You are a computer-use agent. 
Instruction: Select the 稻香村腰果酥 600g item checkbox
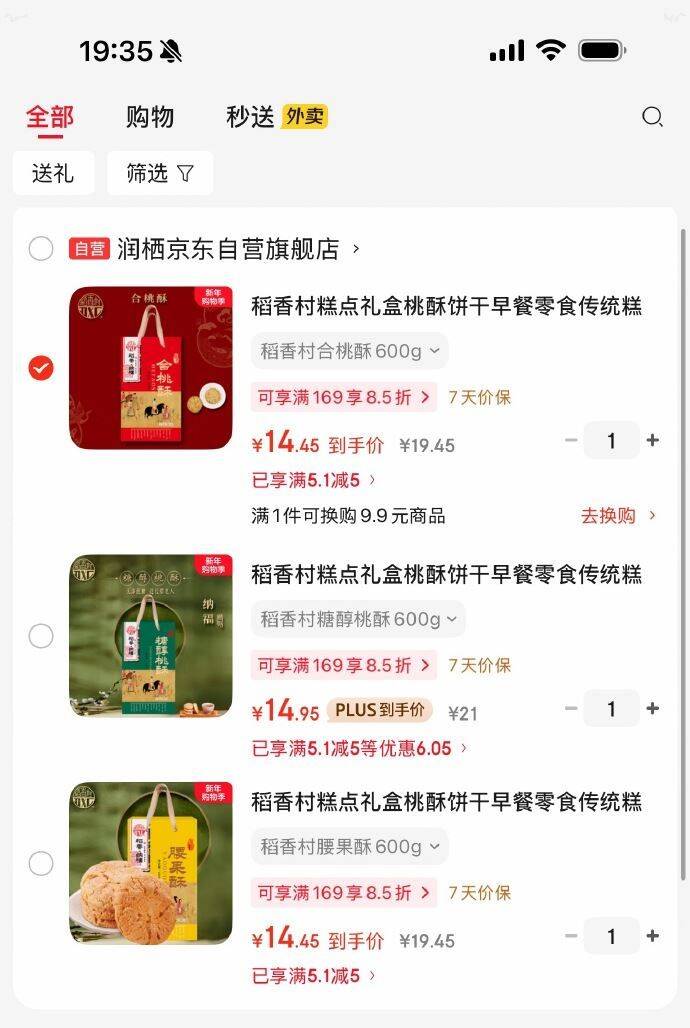41,863
